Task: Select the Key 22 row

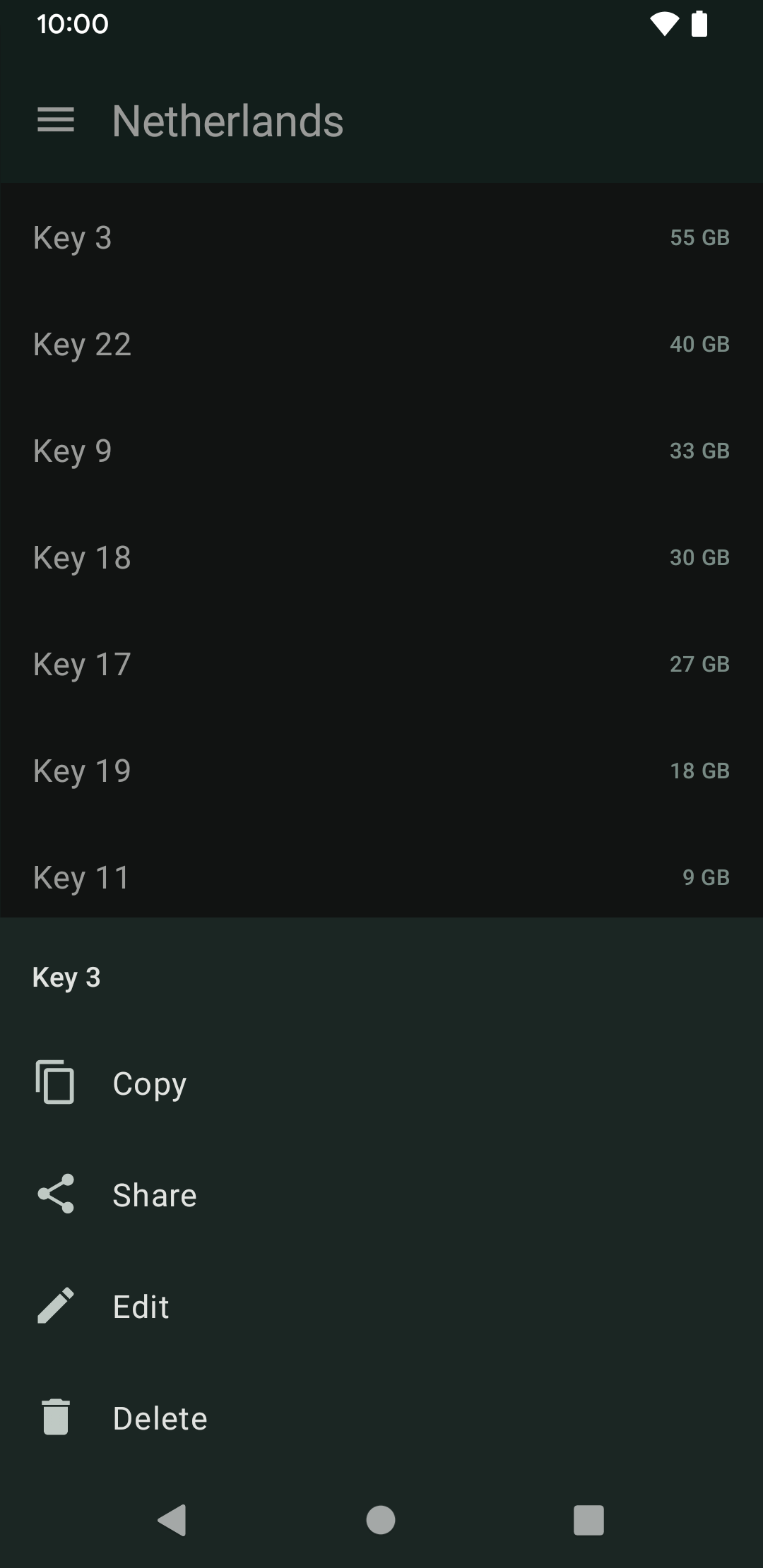Action: tap(381, 344)
